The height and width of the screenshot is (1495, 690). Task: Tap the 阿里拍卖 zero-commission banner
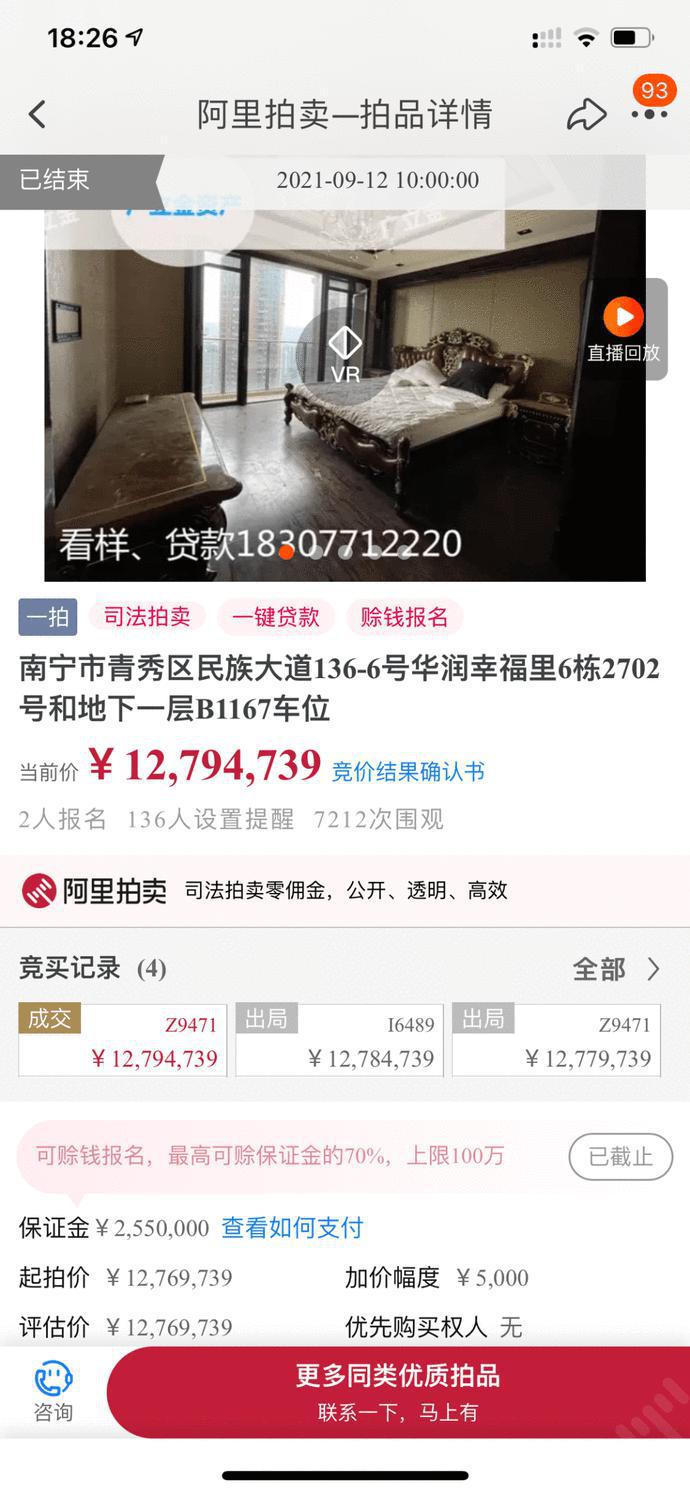tap(345, 890)
